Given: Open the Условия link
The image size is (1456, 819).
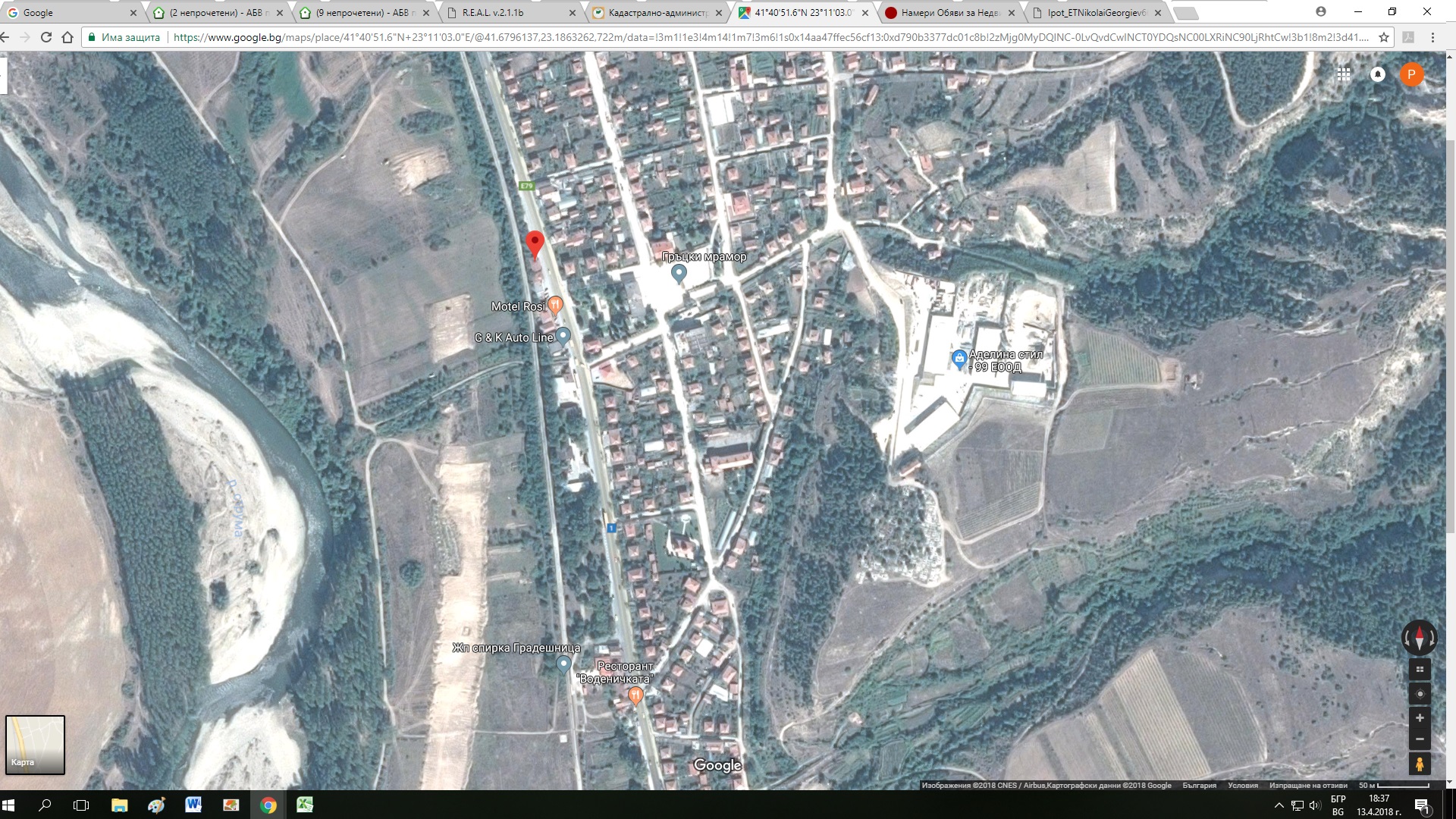Looking at the screenshot, I should point(1242,786).
